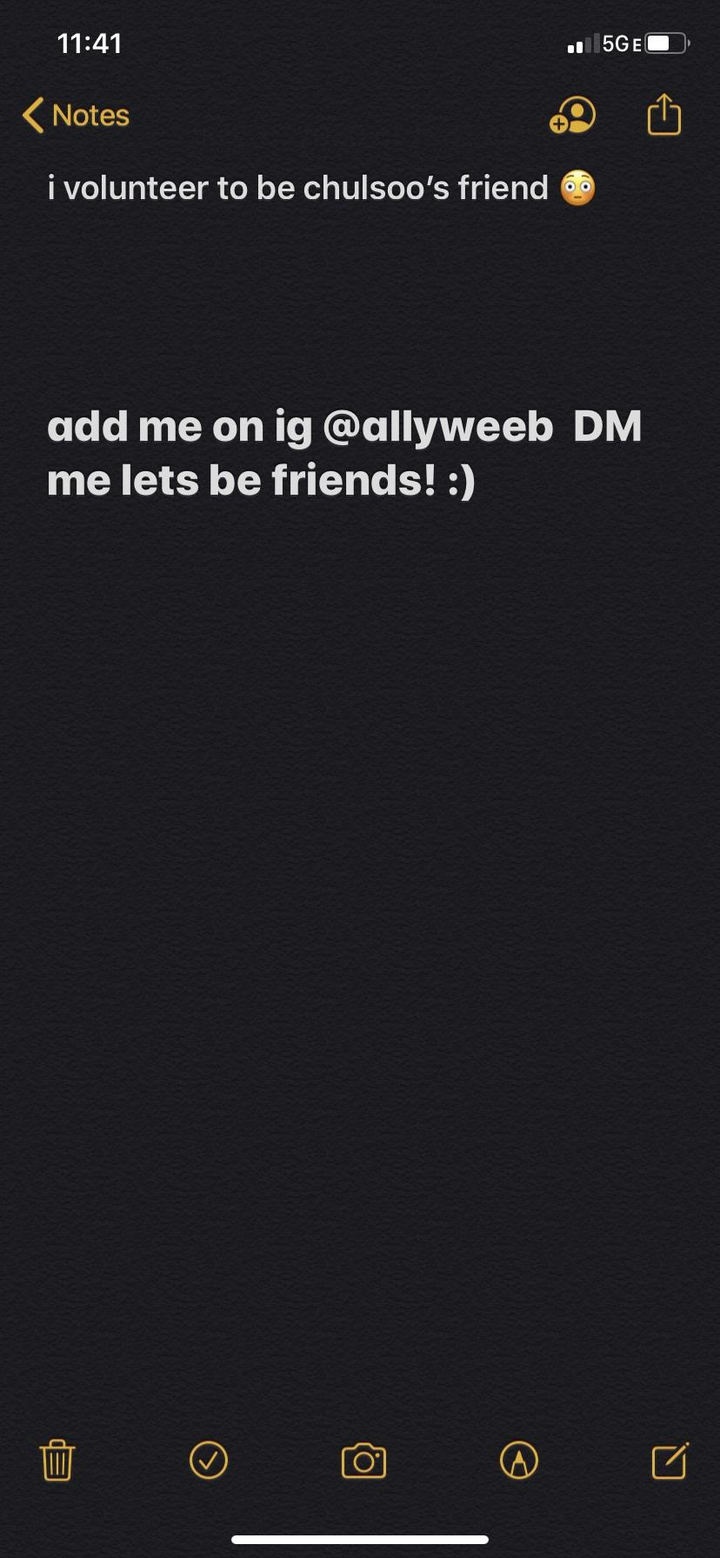
Task: Go back to the Notes list
Action: [x=76, y=116]
